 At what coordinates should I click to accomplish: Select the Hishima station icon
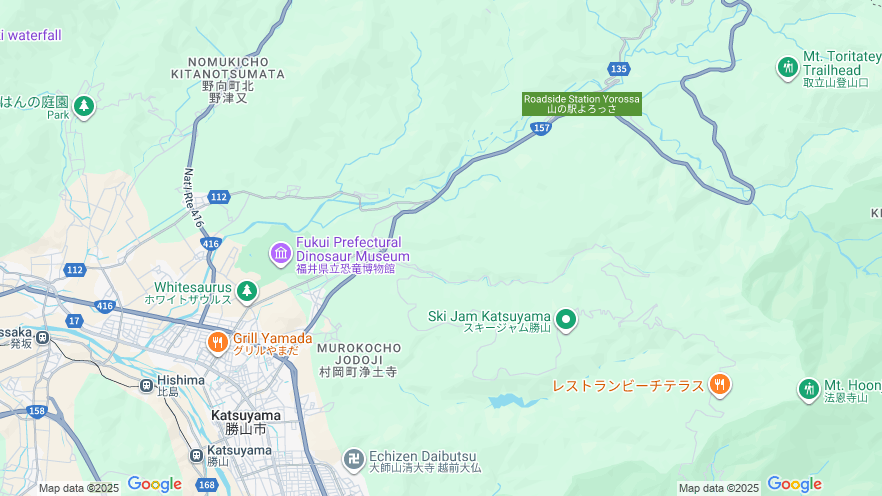[146, 384]
